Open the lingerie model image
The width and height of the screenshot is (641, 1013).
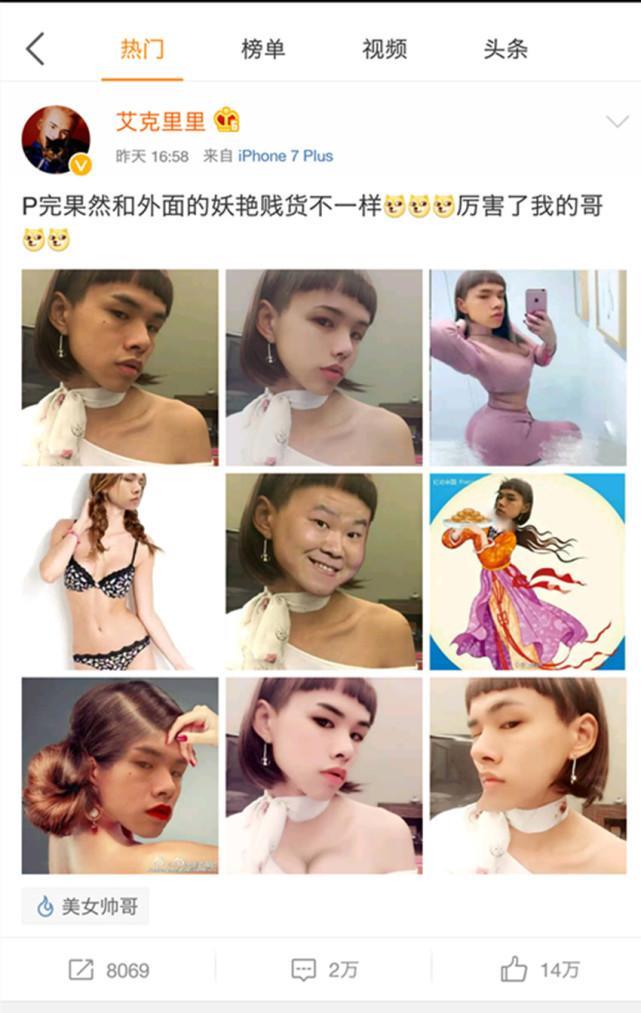(120, 571)
